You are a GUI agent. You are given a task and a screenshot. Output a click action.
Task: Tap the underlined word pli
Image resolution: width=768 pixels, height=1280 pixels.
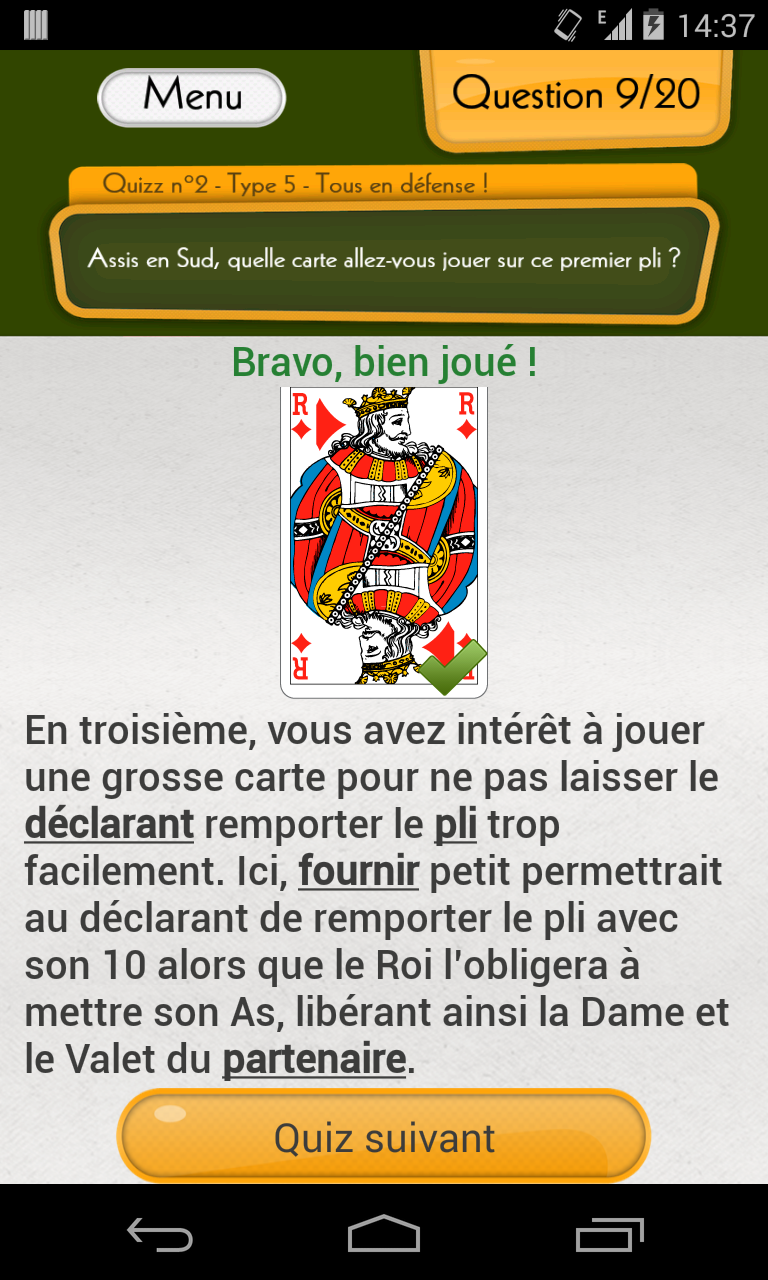pos(455,825)
